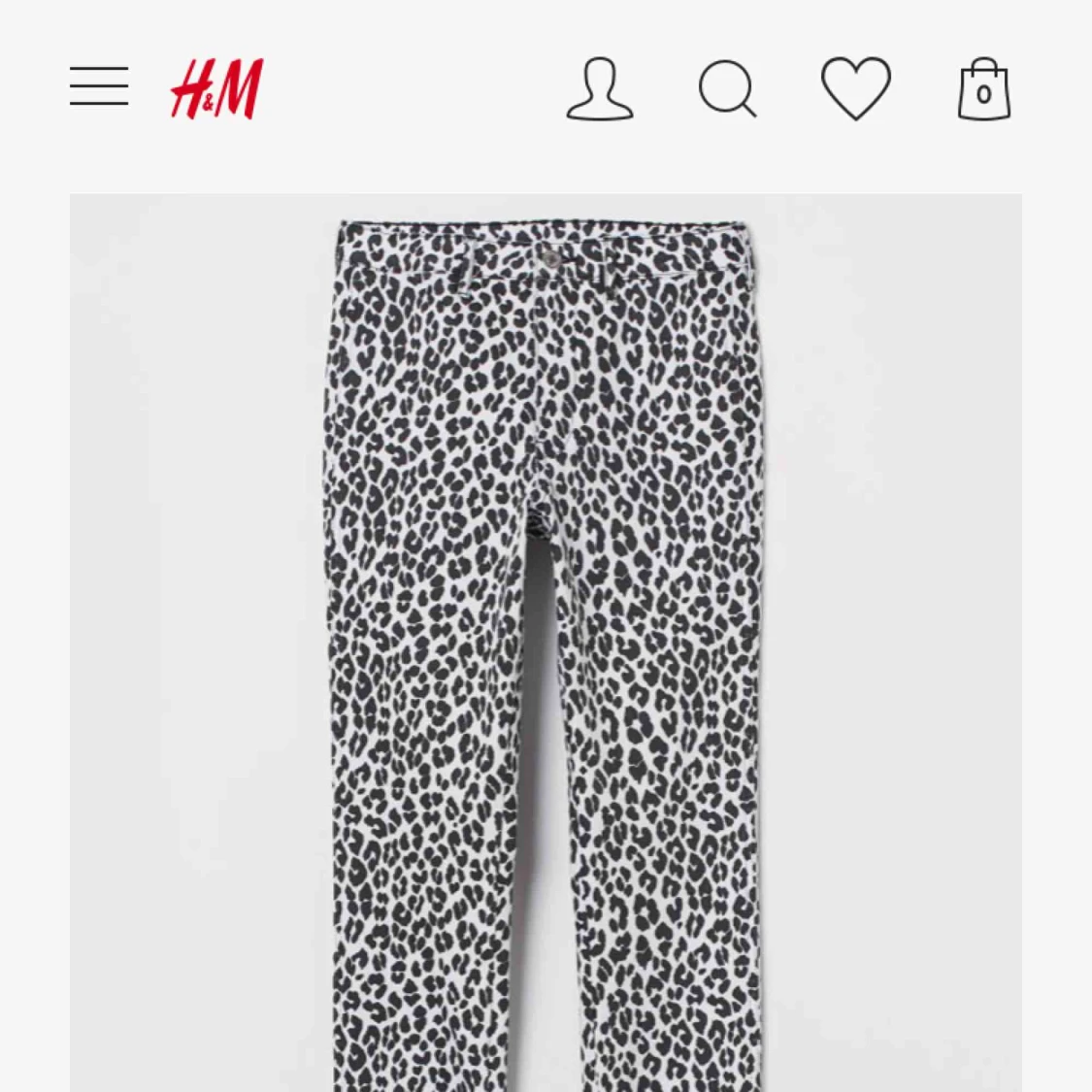Open the hamburger navigation menu
1092x1092 pixels.
(99, 86)
